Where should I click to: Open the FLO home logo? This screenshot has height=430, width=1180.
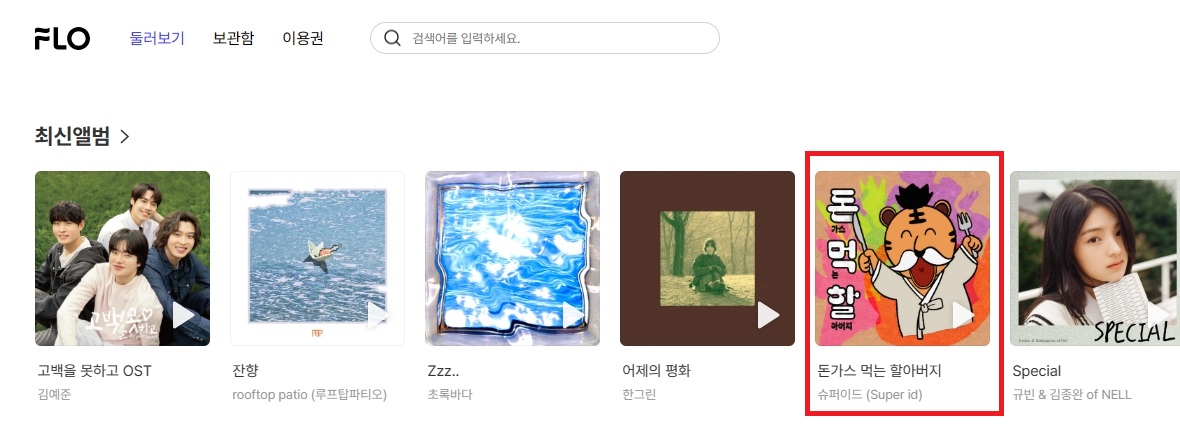pos(62,39)
